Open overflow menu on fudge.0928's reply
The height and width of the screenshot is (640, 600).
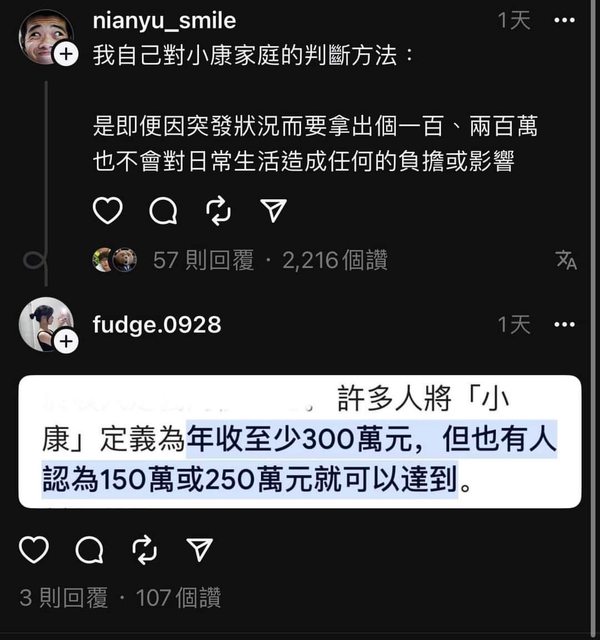point(564,324)
